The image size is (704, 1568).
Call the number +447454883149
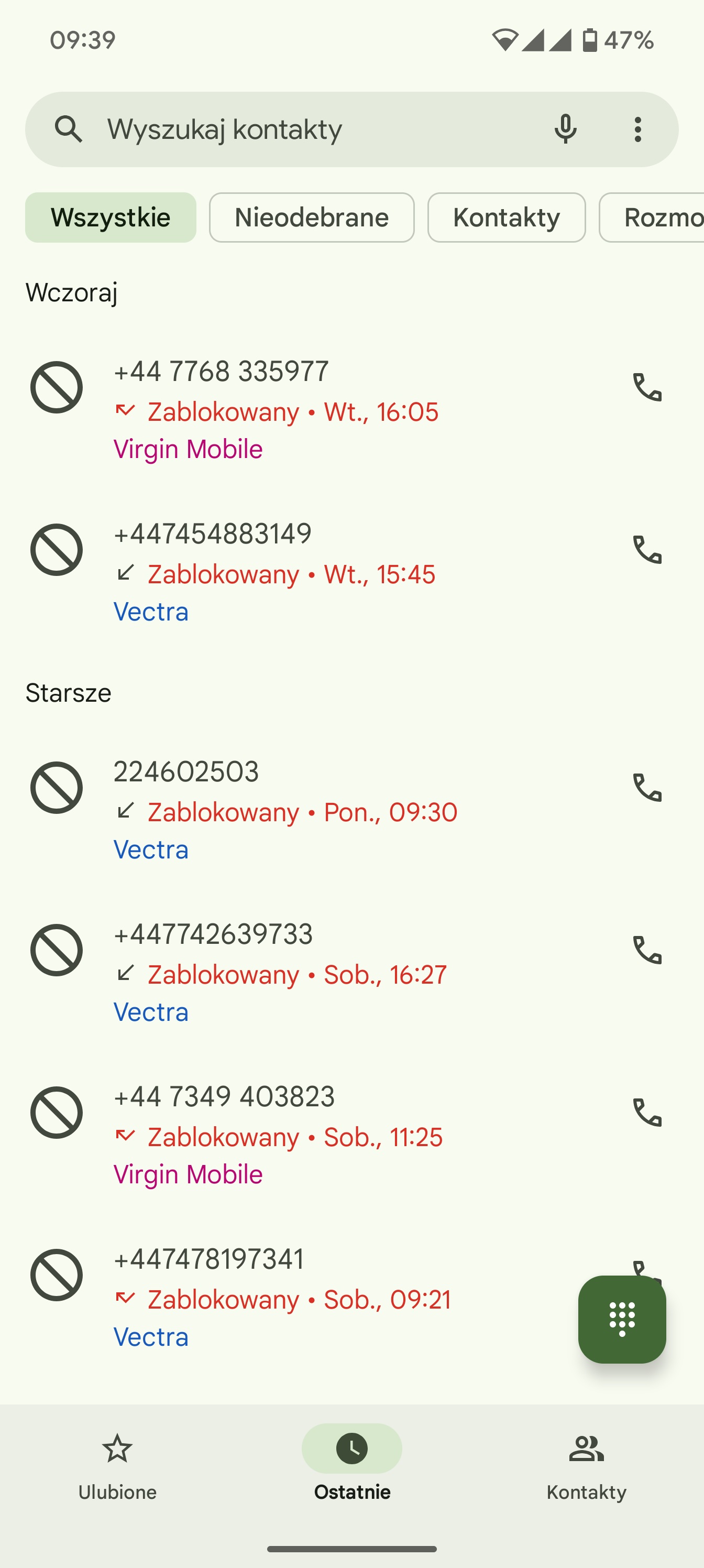coord(647,550)
